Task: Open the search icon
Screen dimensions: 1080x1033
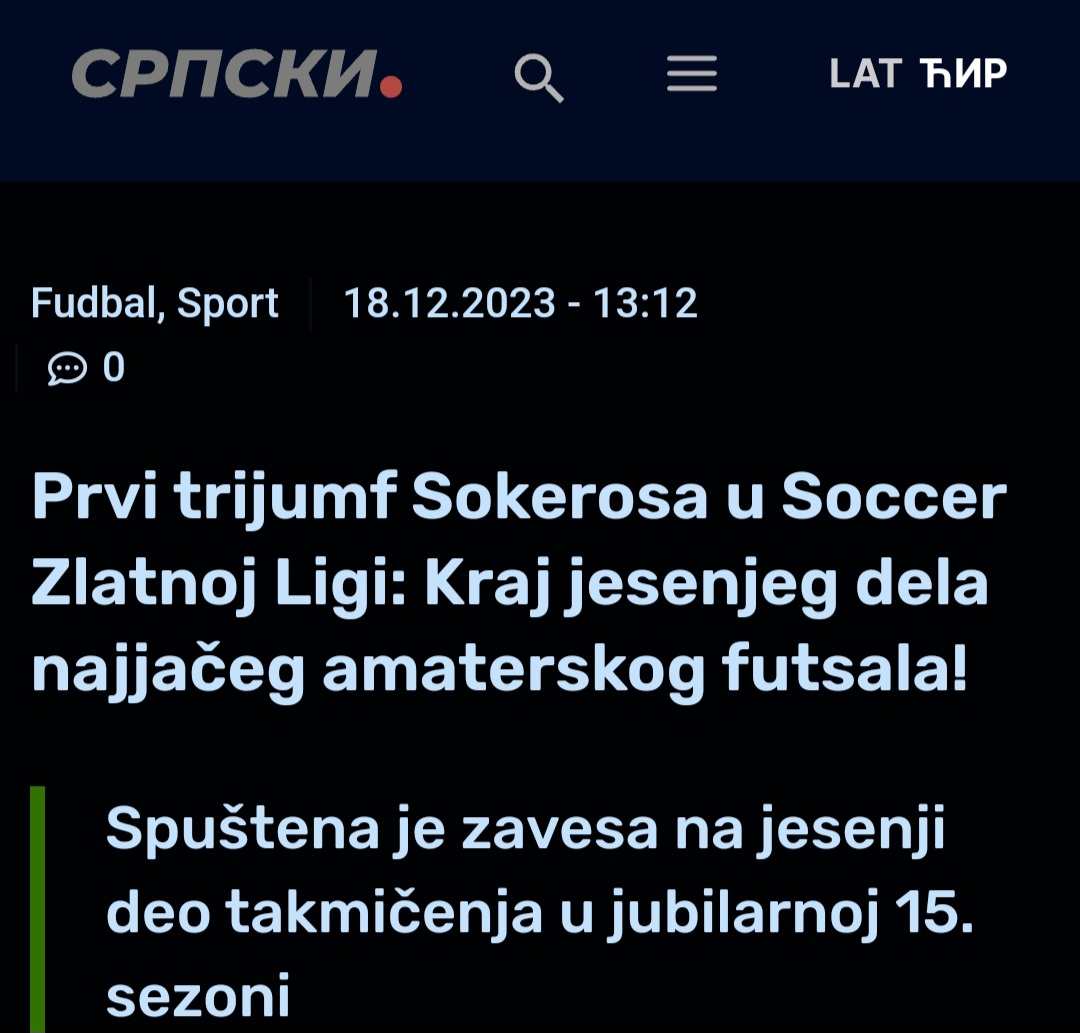Action: click(540, 78)
